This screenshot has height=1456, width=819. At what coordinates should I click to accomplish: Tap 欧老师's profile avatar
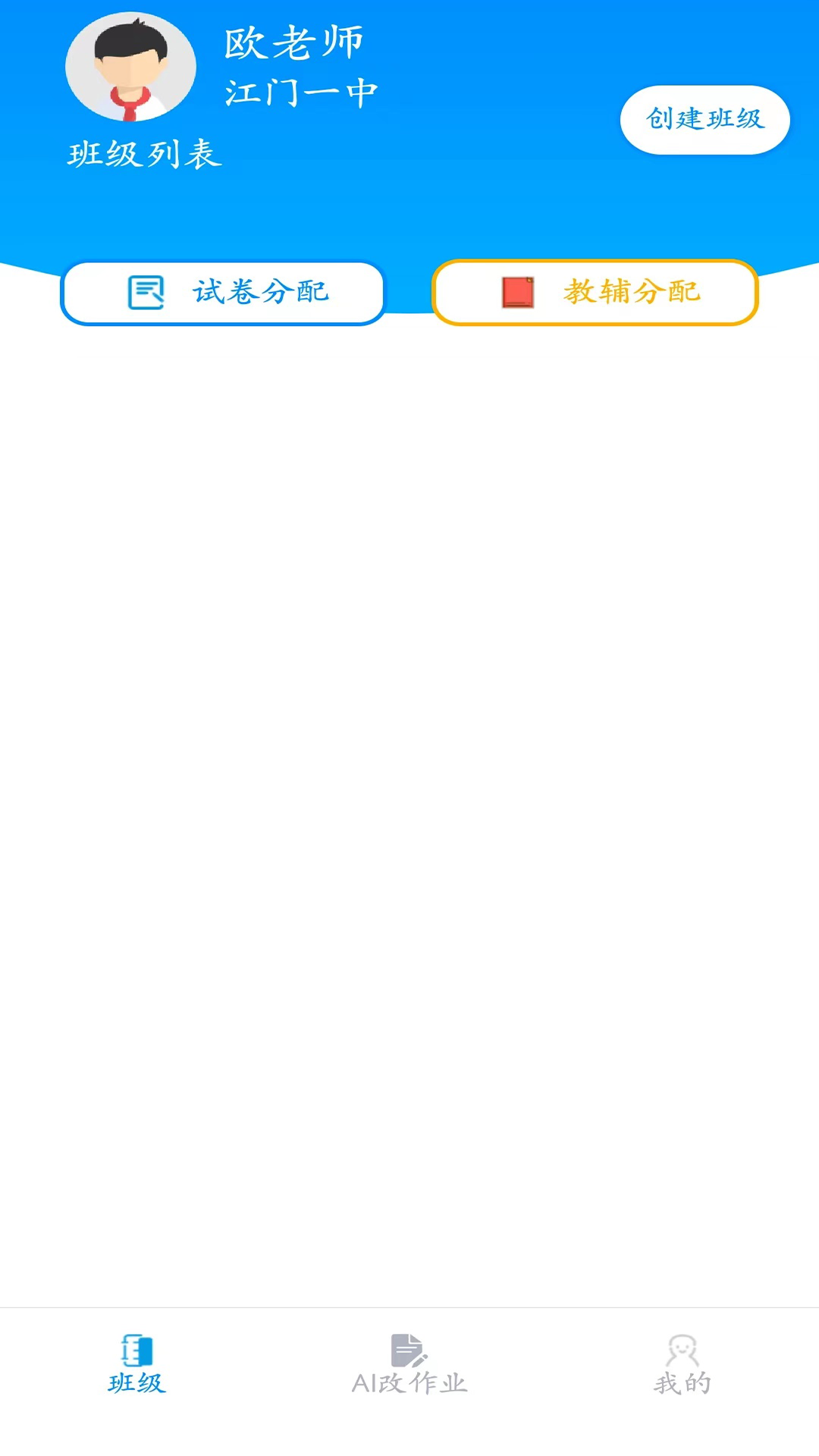(x=130, y=68)
